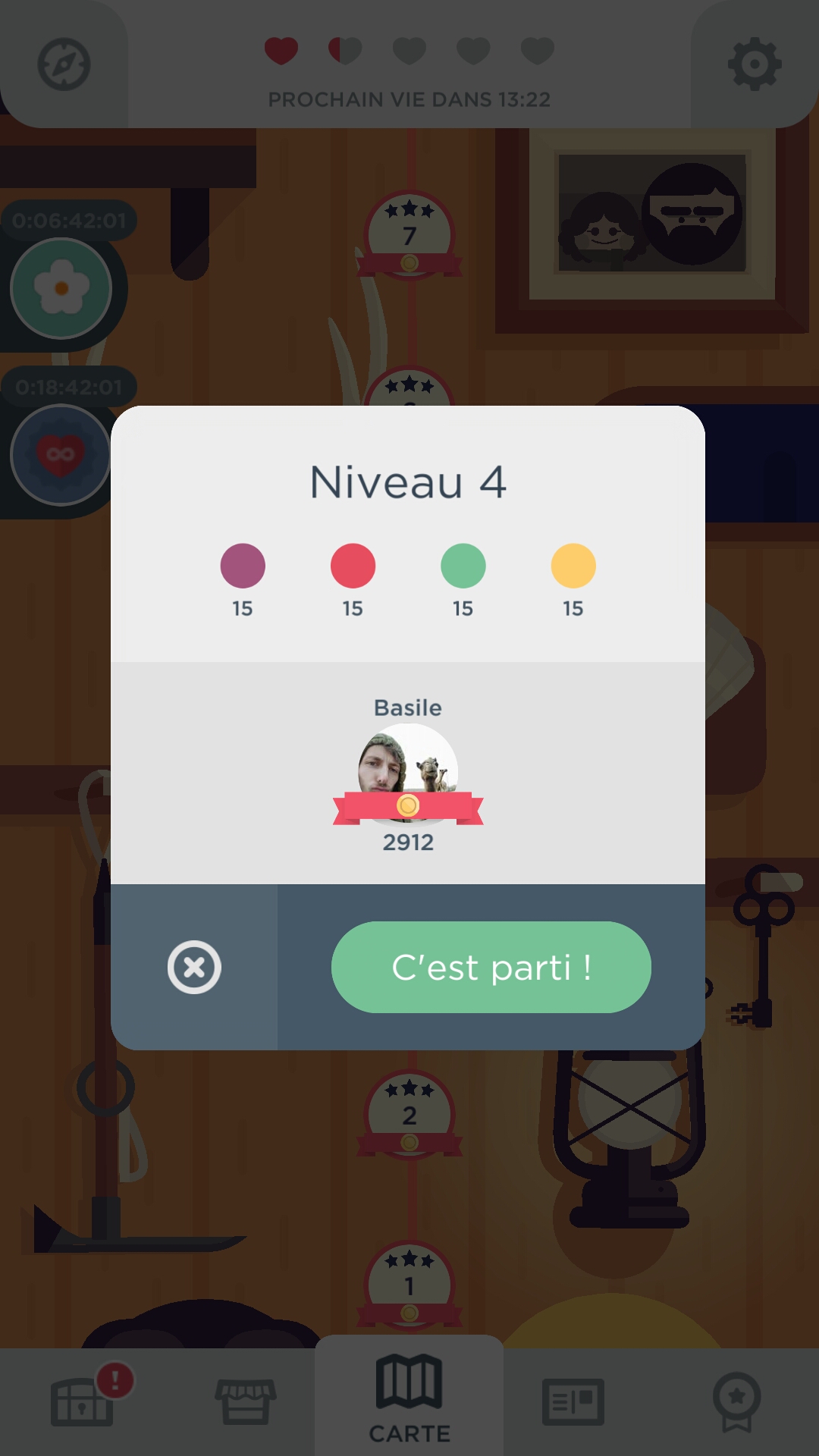The image size is (819, 1456).
Task: Switch to the Carte tab
Action: [x=409, y=1399]
